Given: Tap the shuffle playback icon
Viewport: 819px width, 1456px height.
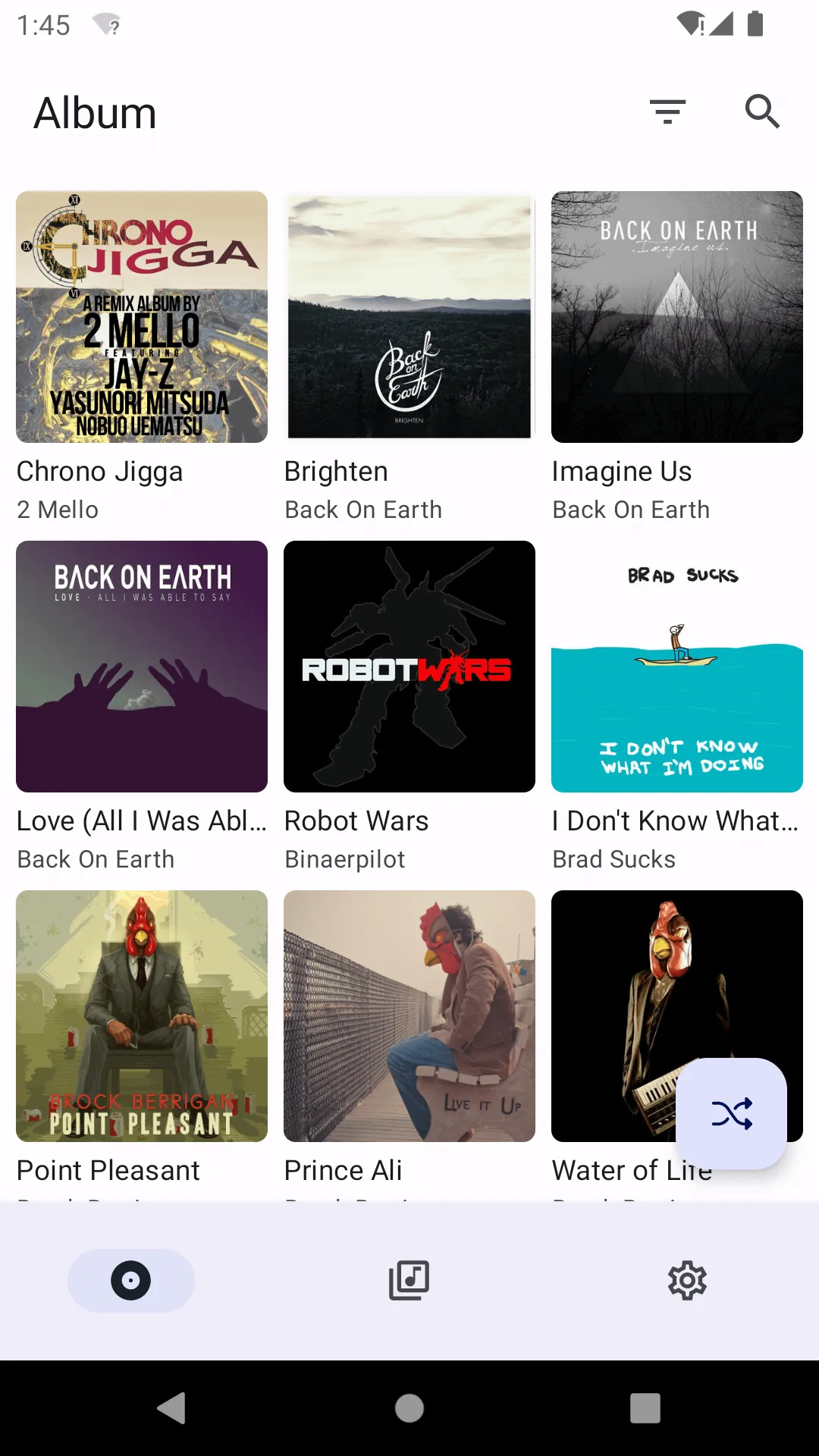Looking at the screenshot, I should point(732,1112).
